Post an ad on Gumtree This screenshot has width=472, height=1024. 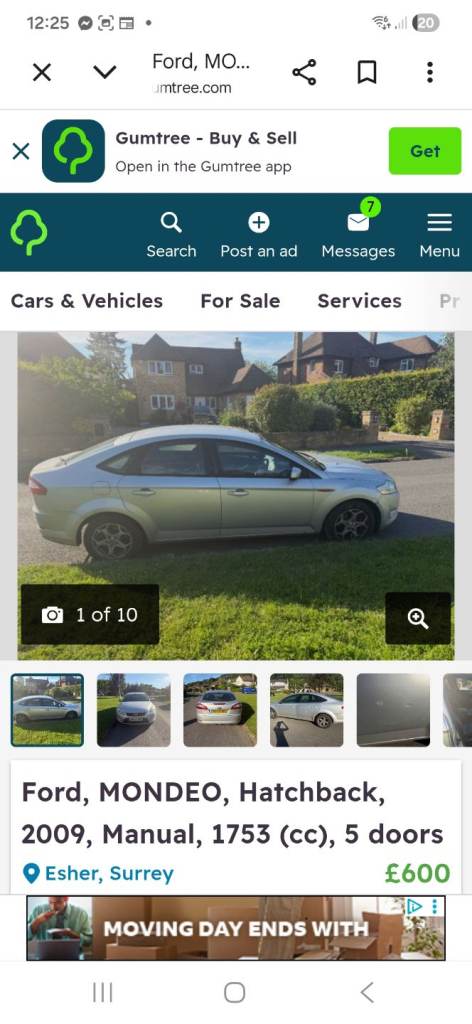coord(259,235)
